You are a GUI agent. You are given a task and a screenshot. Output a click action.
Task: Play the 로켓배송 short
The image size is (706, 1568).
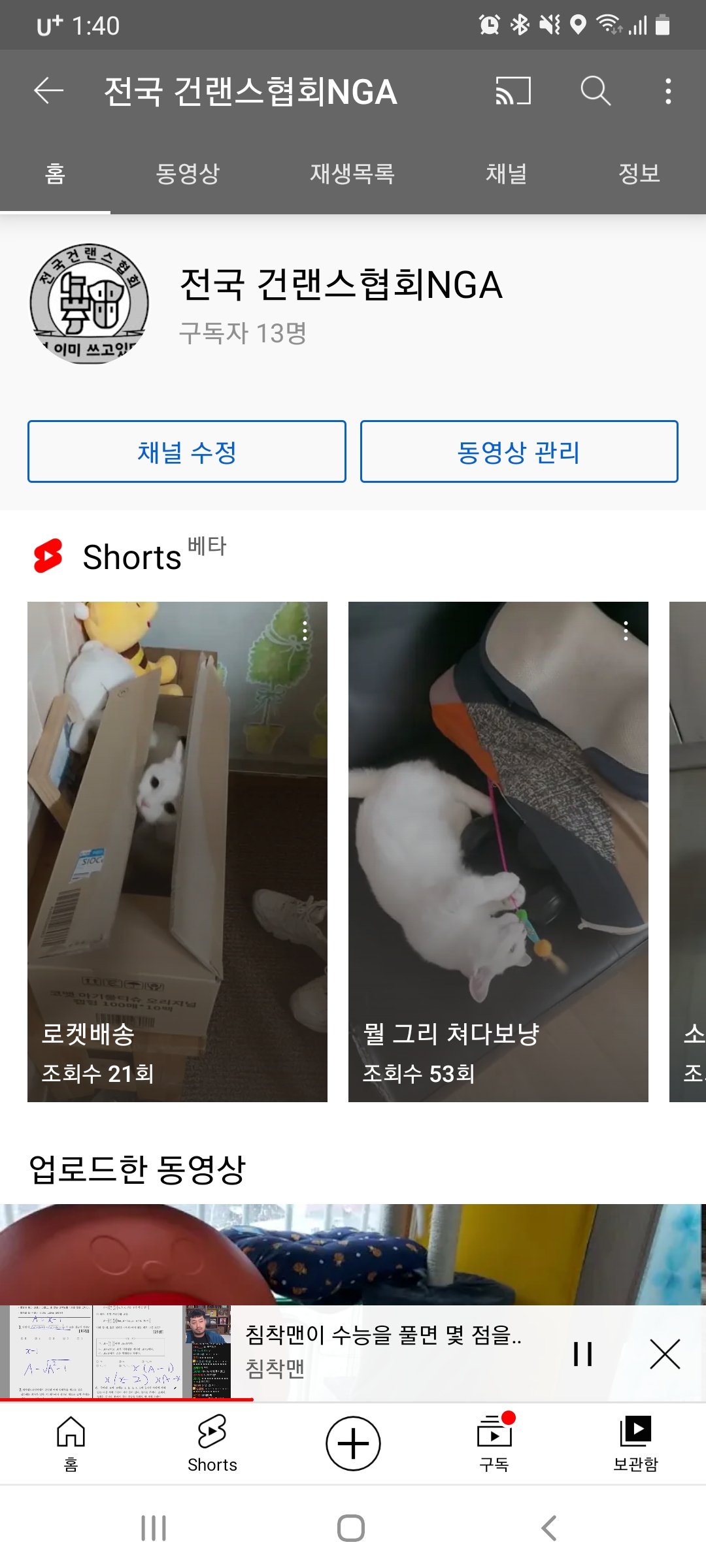177,849
